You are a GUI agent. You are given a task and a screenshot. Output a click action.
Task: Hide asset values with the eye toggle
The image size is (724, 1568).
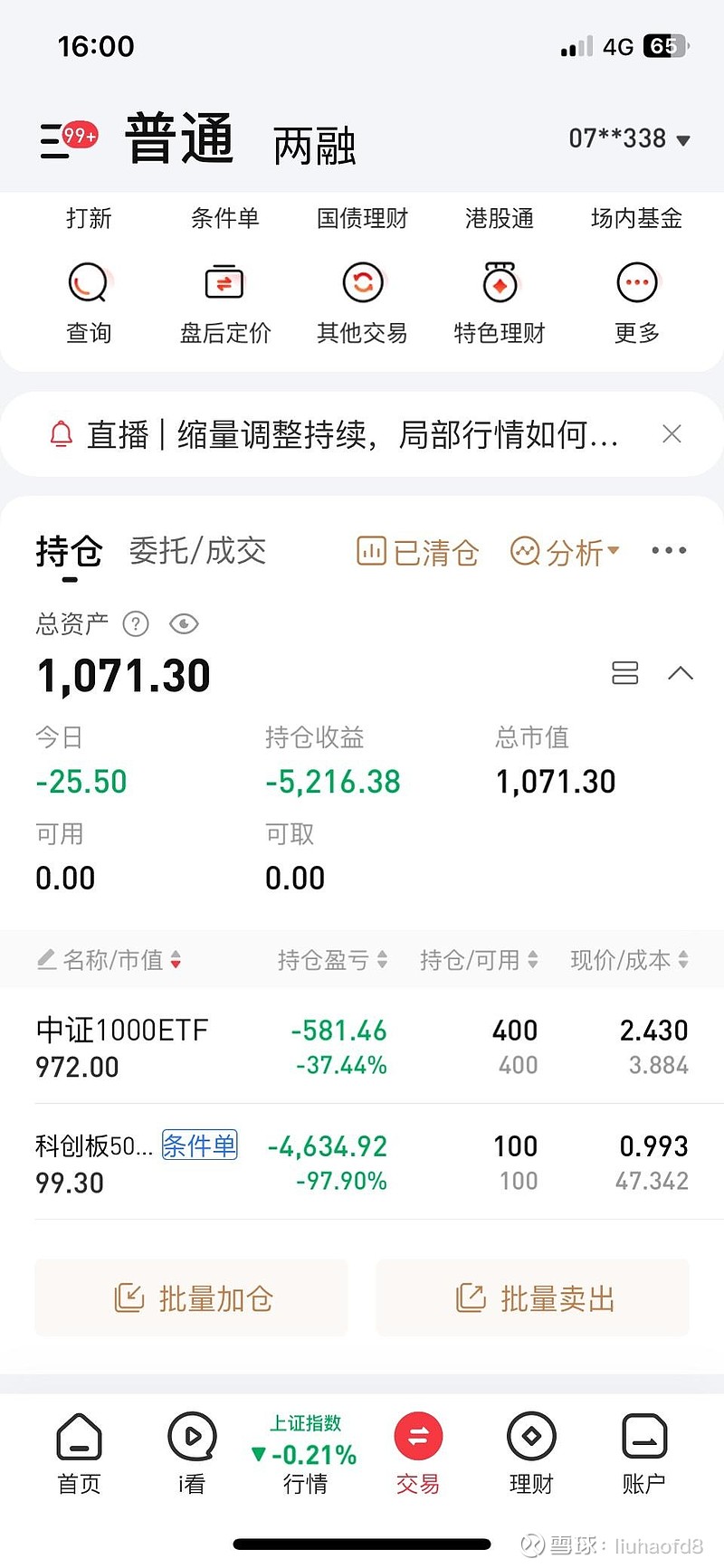pos(184,623)
